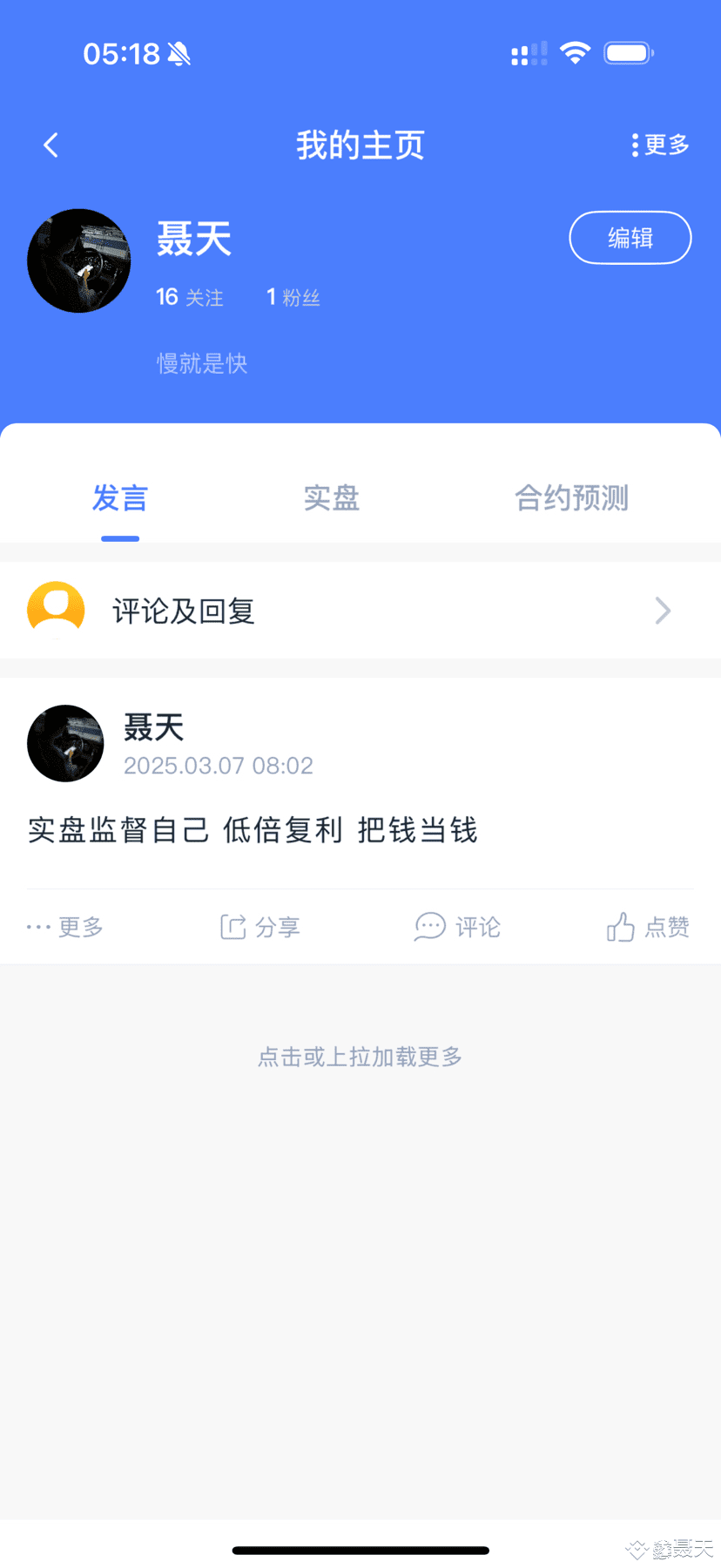View the 16 关注 following list

[x=189, y=297]
